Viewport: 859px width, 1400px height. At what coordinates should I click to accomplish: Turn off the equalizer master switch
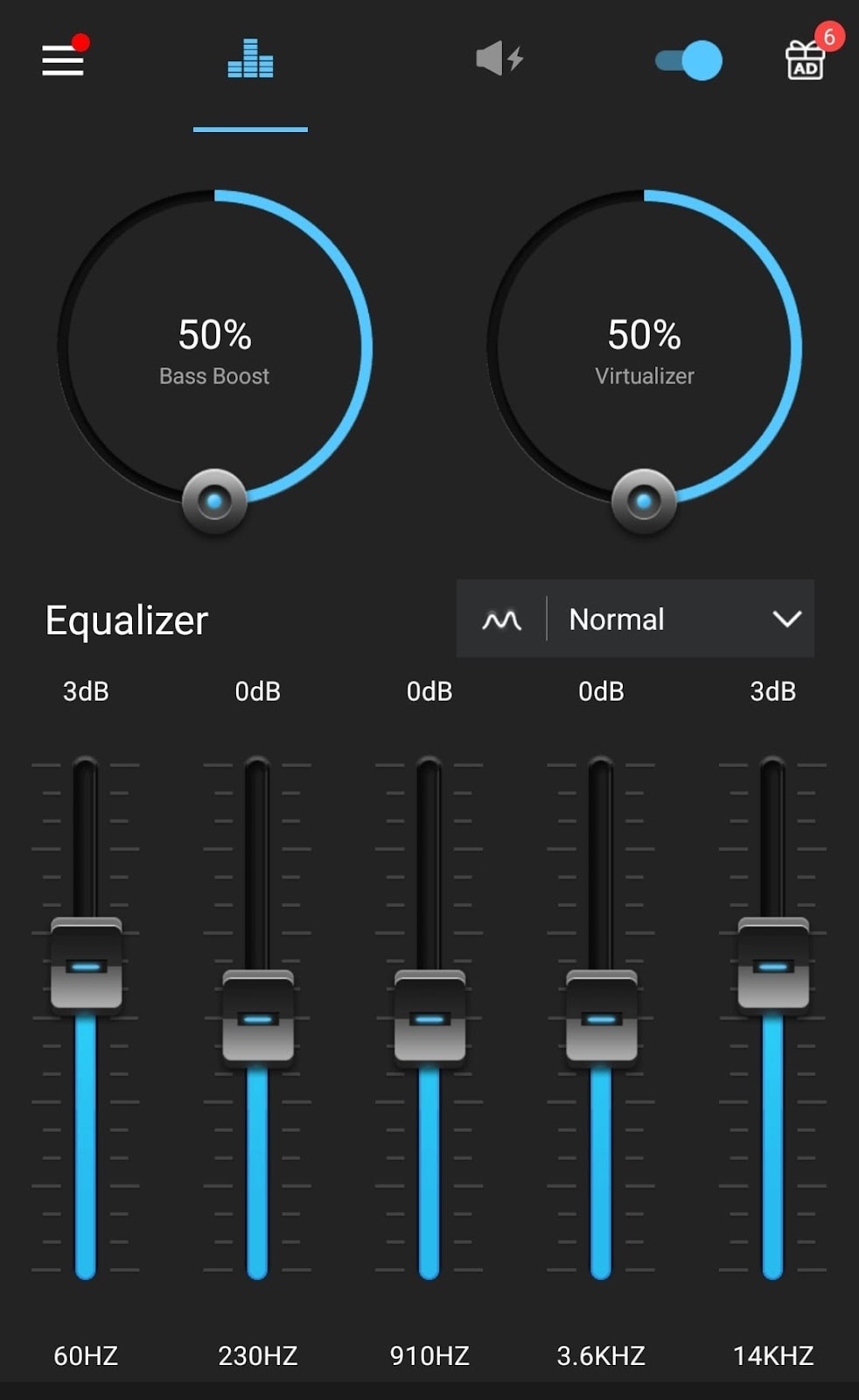click(x=689, y=60)
